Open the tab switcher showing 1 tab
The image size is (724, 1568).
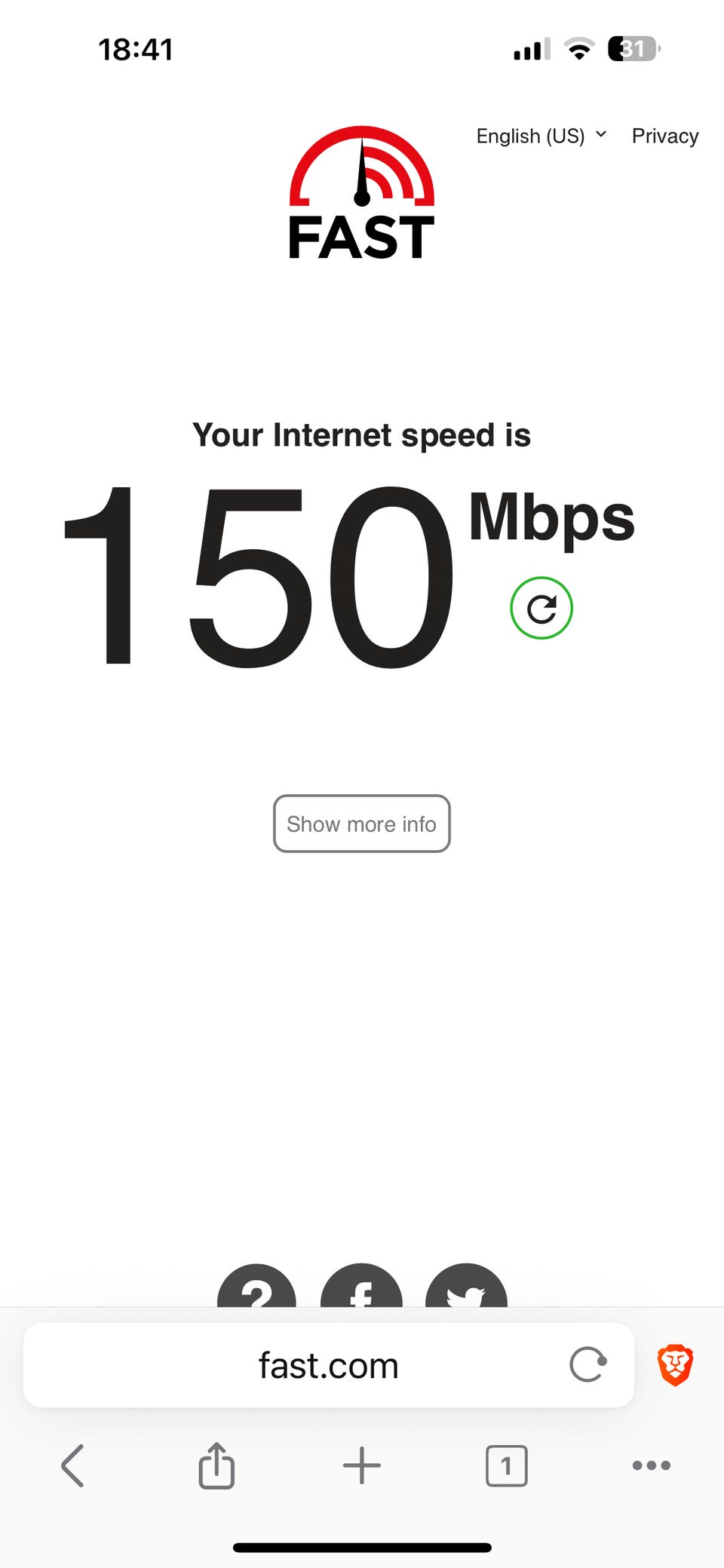pos(507,1465)
